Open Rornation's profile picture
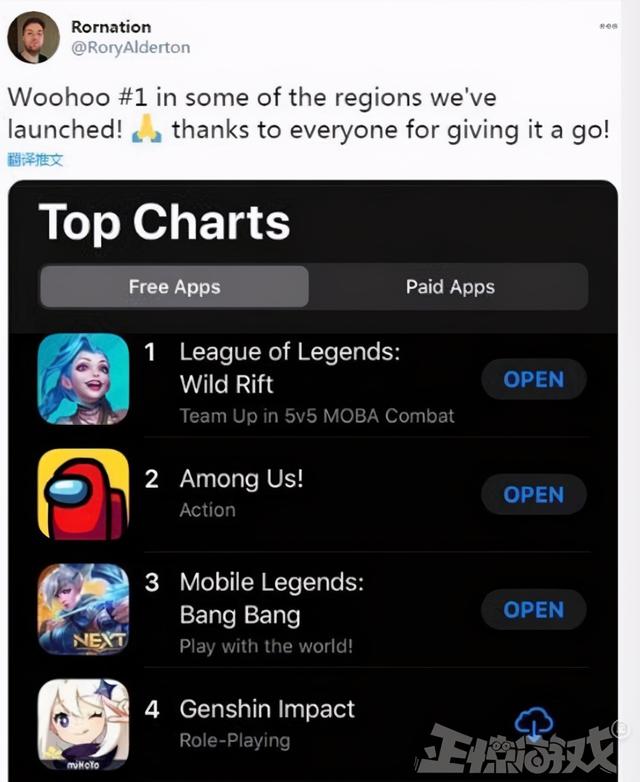This screenshot has width=640, height=782. 32,37
